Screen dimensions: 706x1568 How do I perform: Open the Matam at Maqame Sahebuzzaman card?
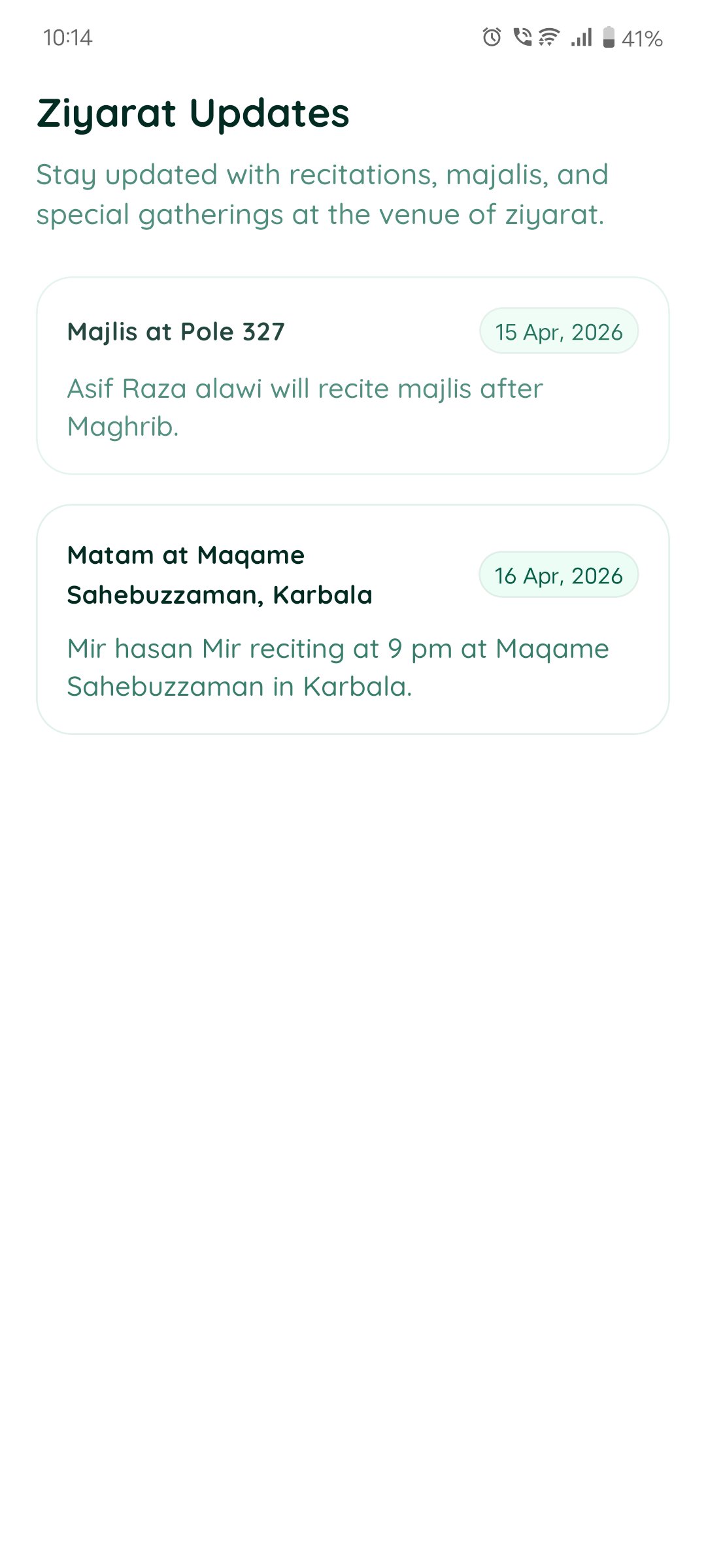tap(353, 619)
